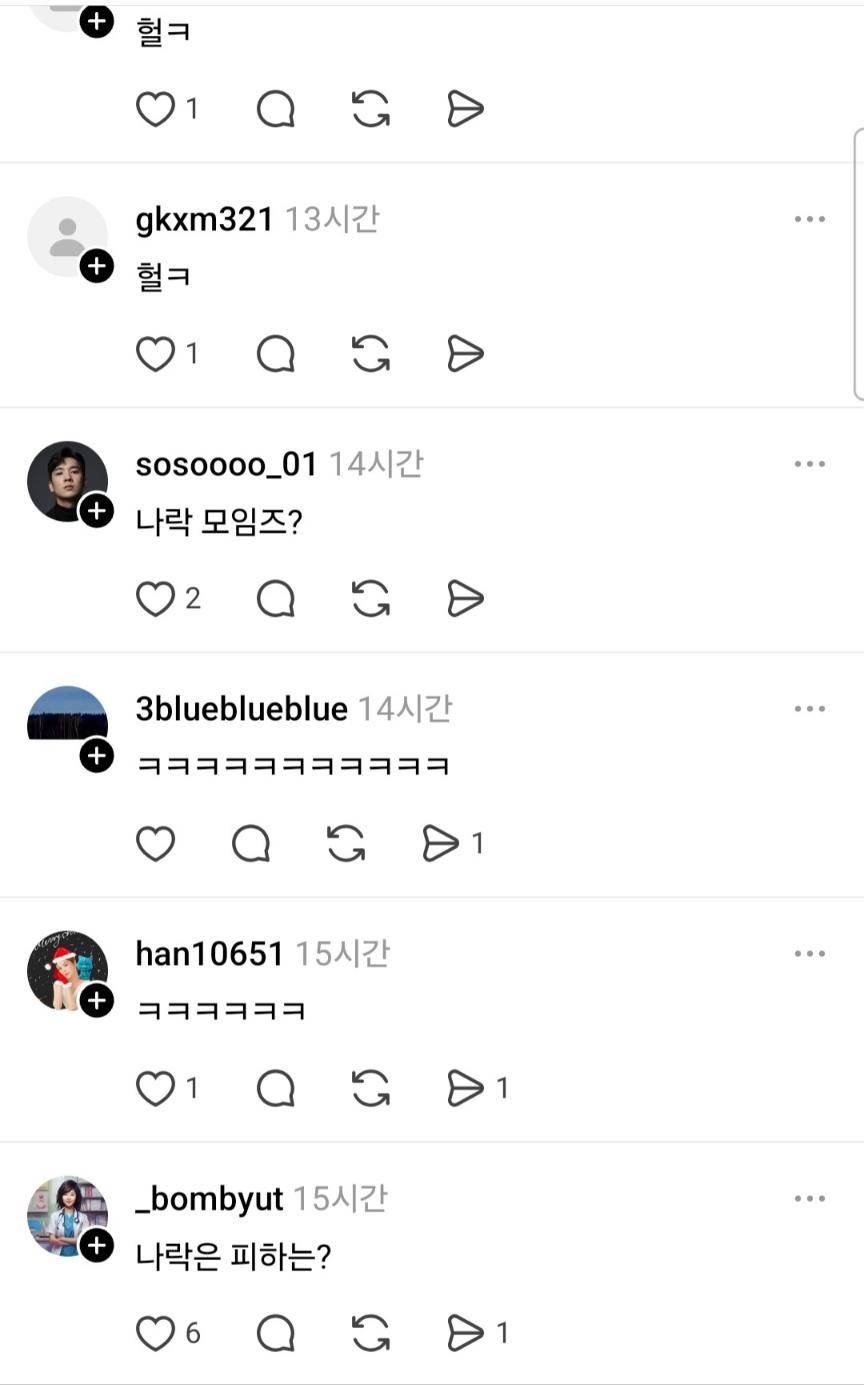Open more options for 3blueblueblue's comment
Image resolution: width=864 pixels, height=1385 pixels.
809,709
